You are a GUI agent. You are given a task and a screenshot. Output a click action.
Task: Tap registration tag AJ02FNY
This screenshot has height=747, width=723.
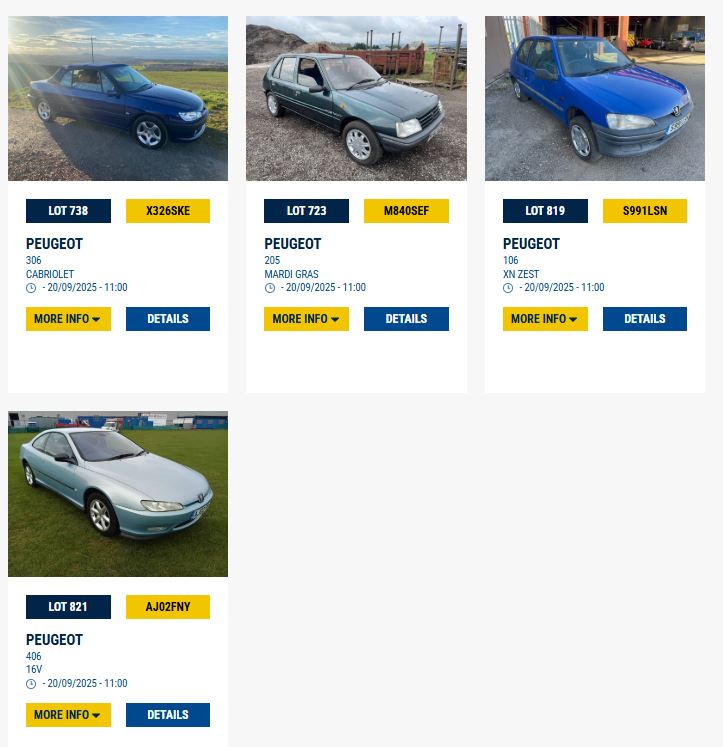pyautogui.click(x=168, y=607)
